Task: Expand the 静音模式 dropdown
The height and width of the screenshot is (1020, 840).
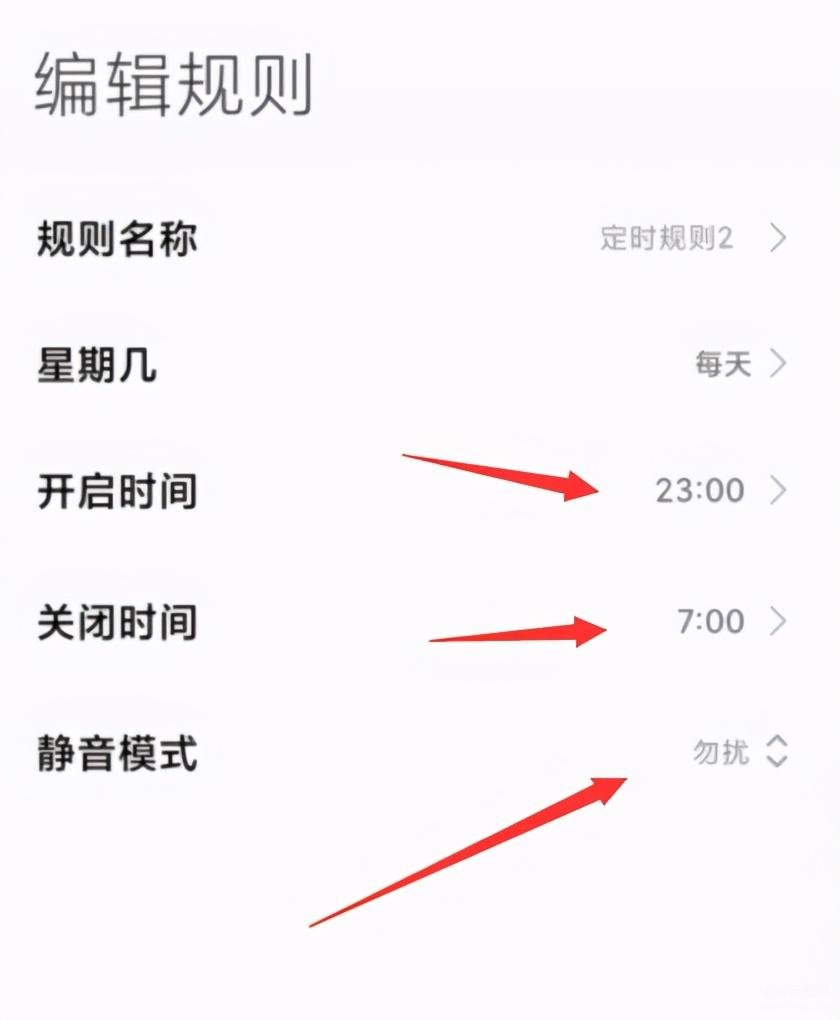Action: 740,751
